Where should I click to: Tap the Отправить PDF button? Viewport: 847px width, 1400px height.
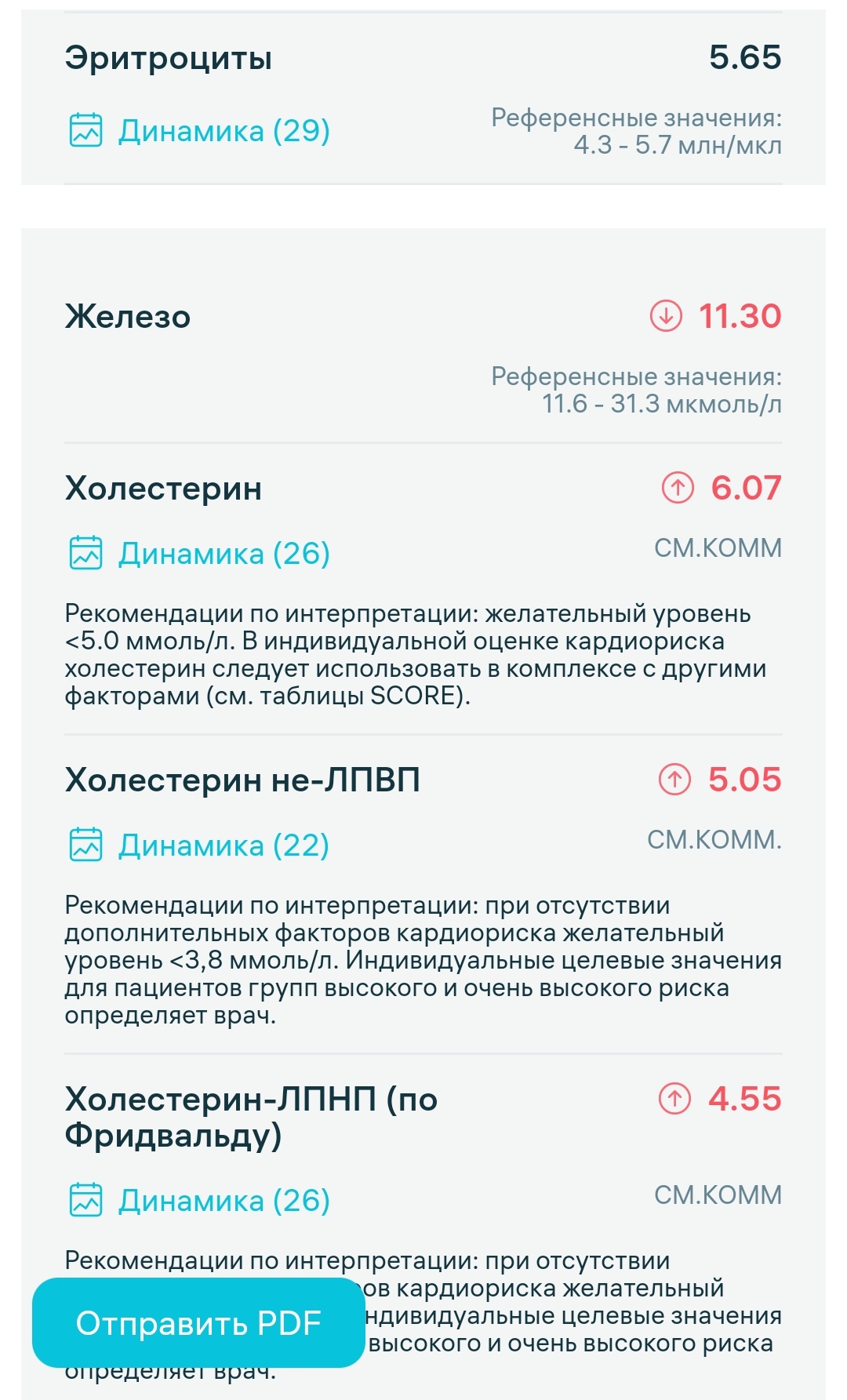tap(198, 1323)
